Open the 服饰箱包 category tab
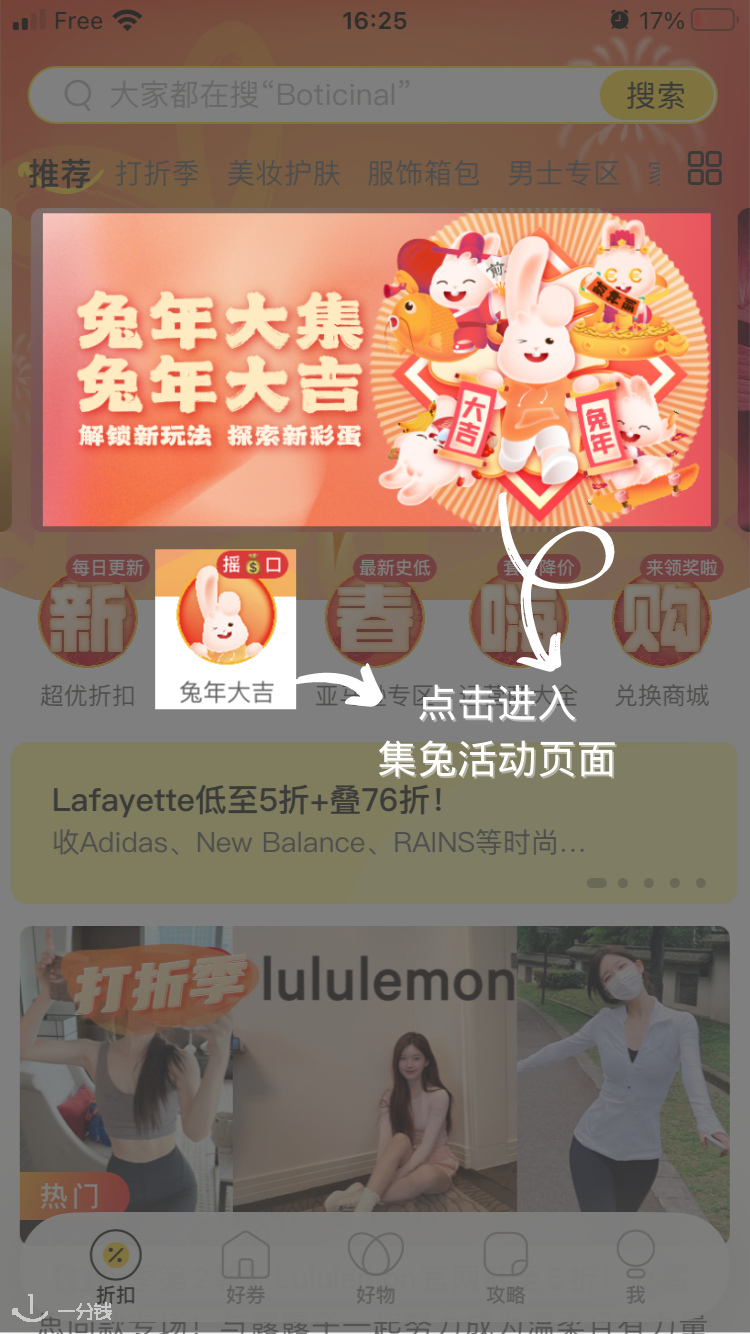The height and width of the screenshot is (1334, 750). click(x=423, y=173)
